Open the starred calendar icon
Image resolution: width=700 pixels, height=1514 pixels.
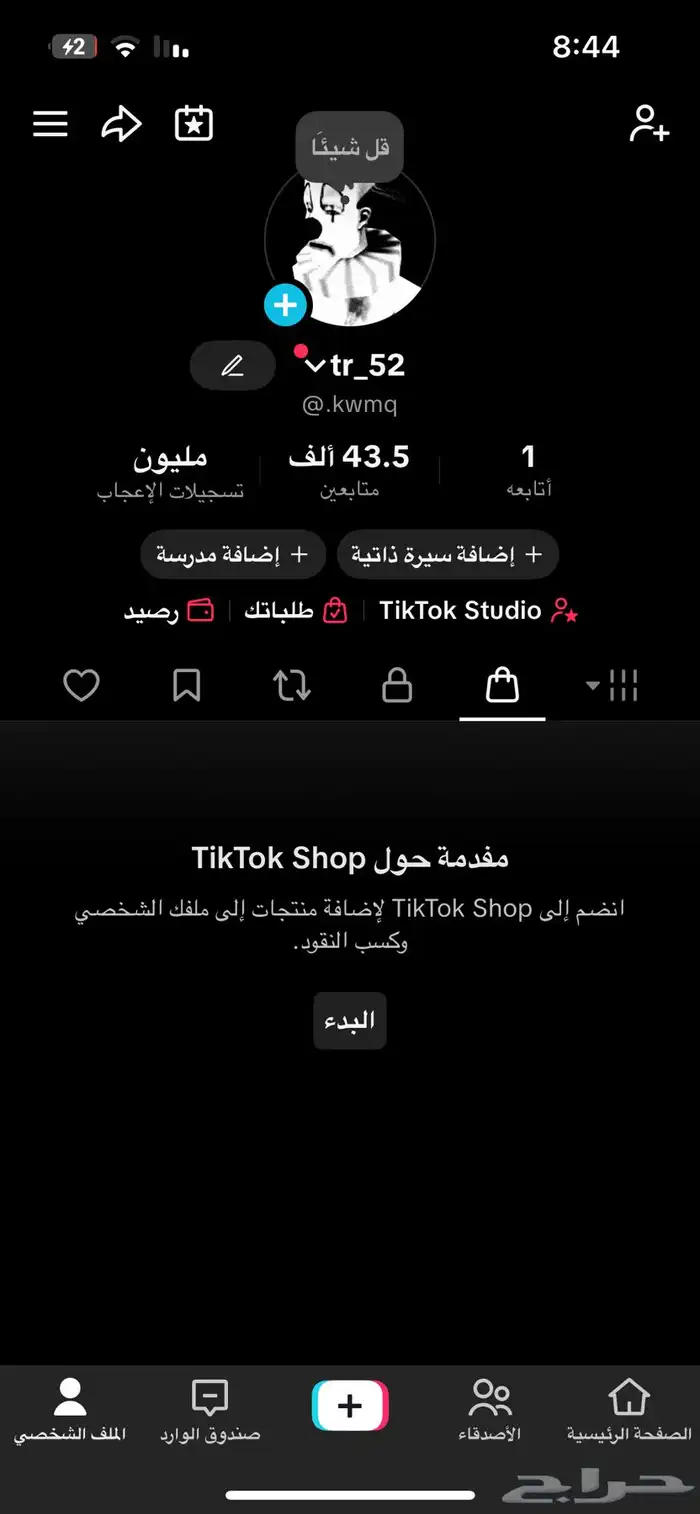(x=194, y=124)
